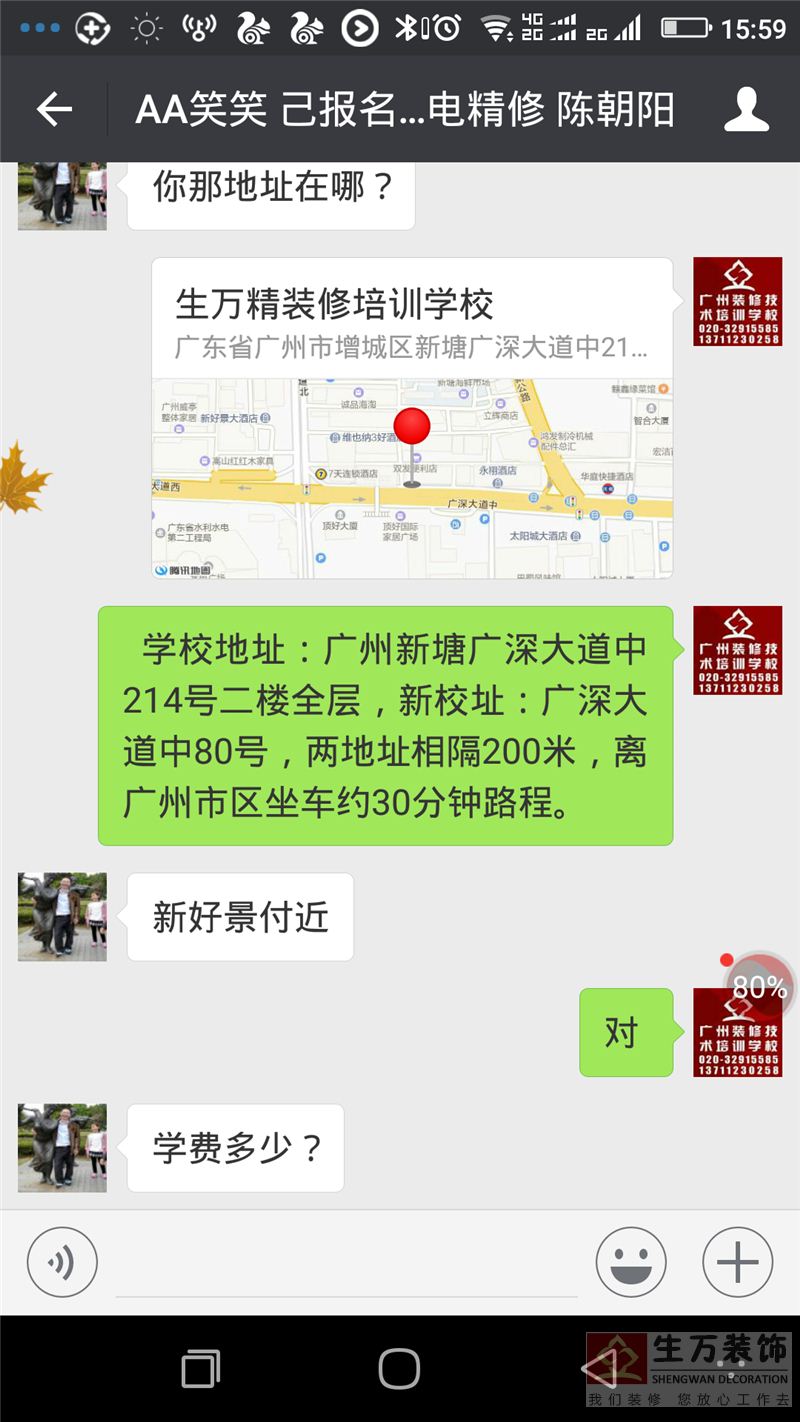Open the plus attachments menu
This screenshot has height=1422, width=800.
point(738,1262)
